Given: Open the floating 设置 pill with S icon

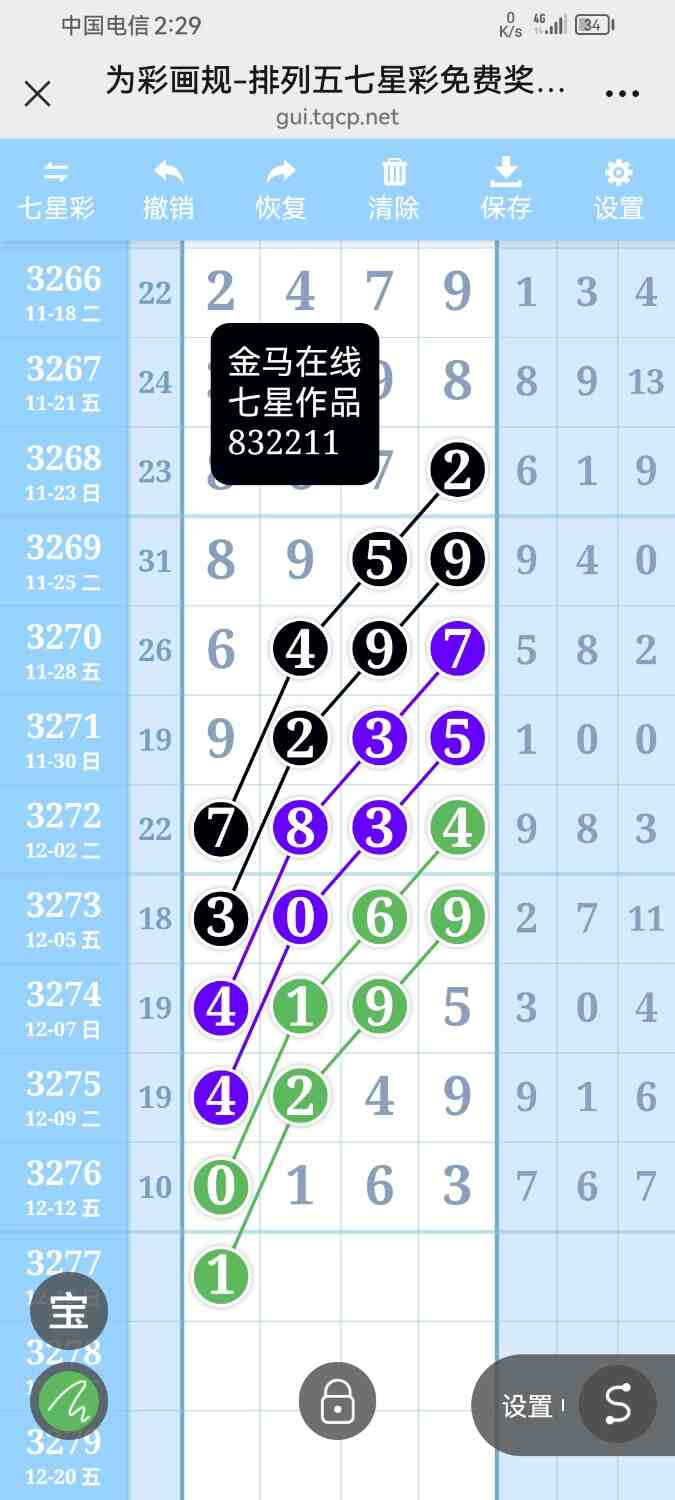Looking at the screenshot, I should (x=580, y=1405).
